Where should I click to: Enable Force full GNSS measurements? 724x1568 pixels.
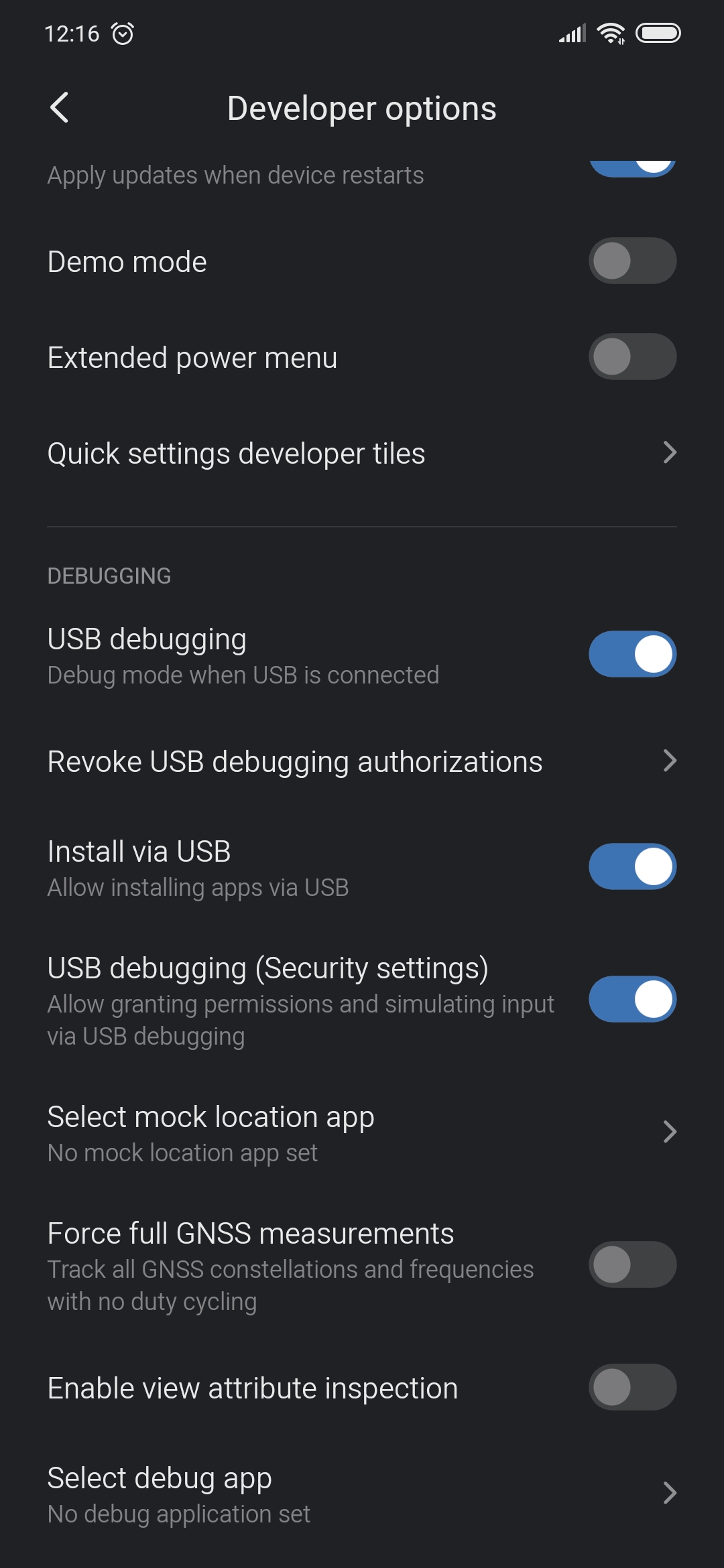pyautogui.click(x=632, y=1265)
